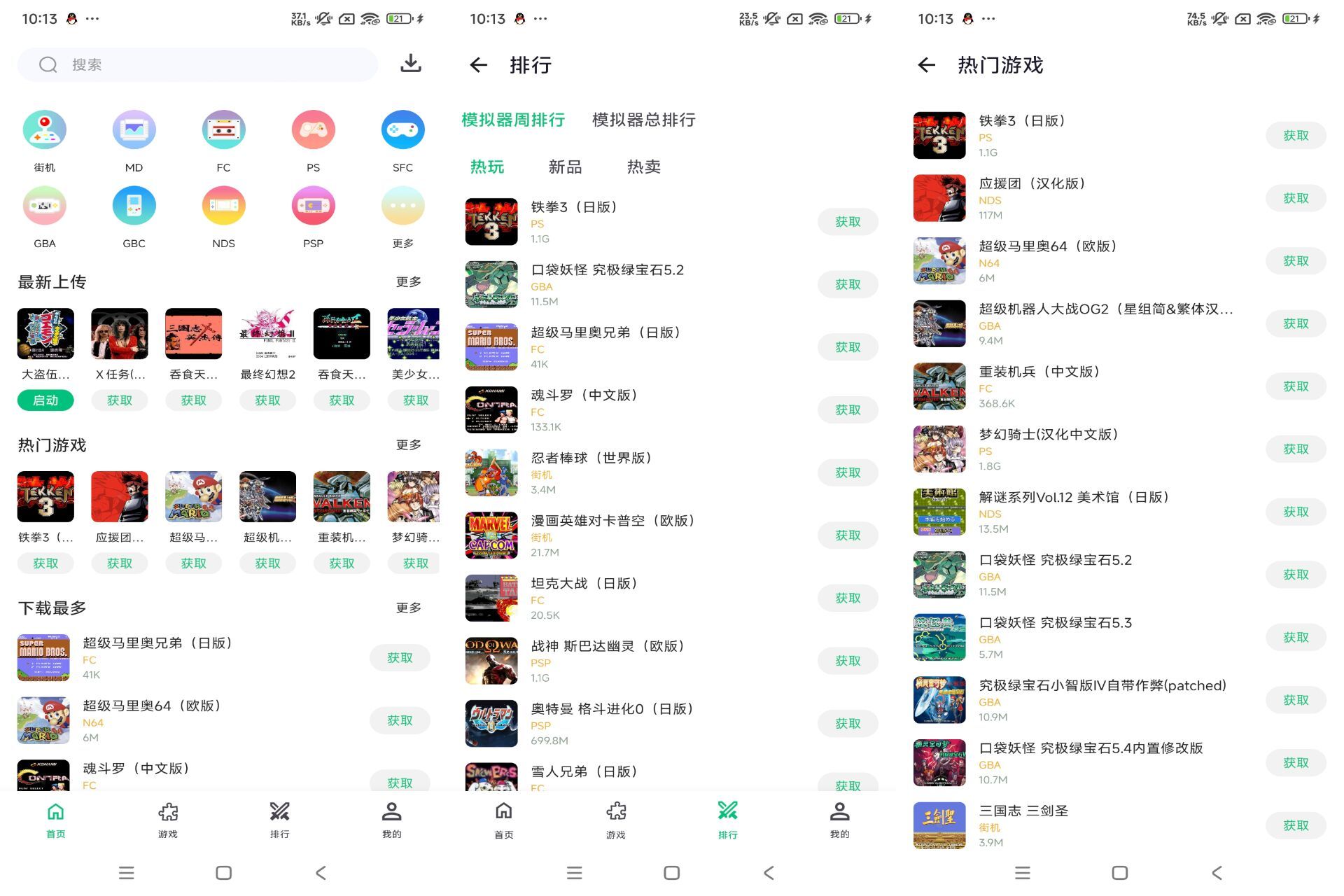Open 更多 next to 最新上传
This screenshot has height=896, width=1344.
click(x=409, y=281)
